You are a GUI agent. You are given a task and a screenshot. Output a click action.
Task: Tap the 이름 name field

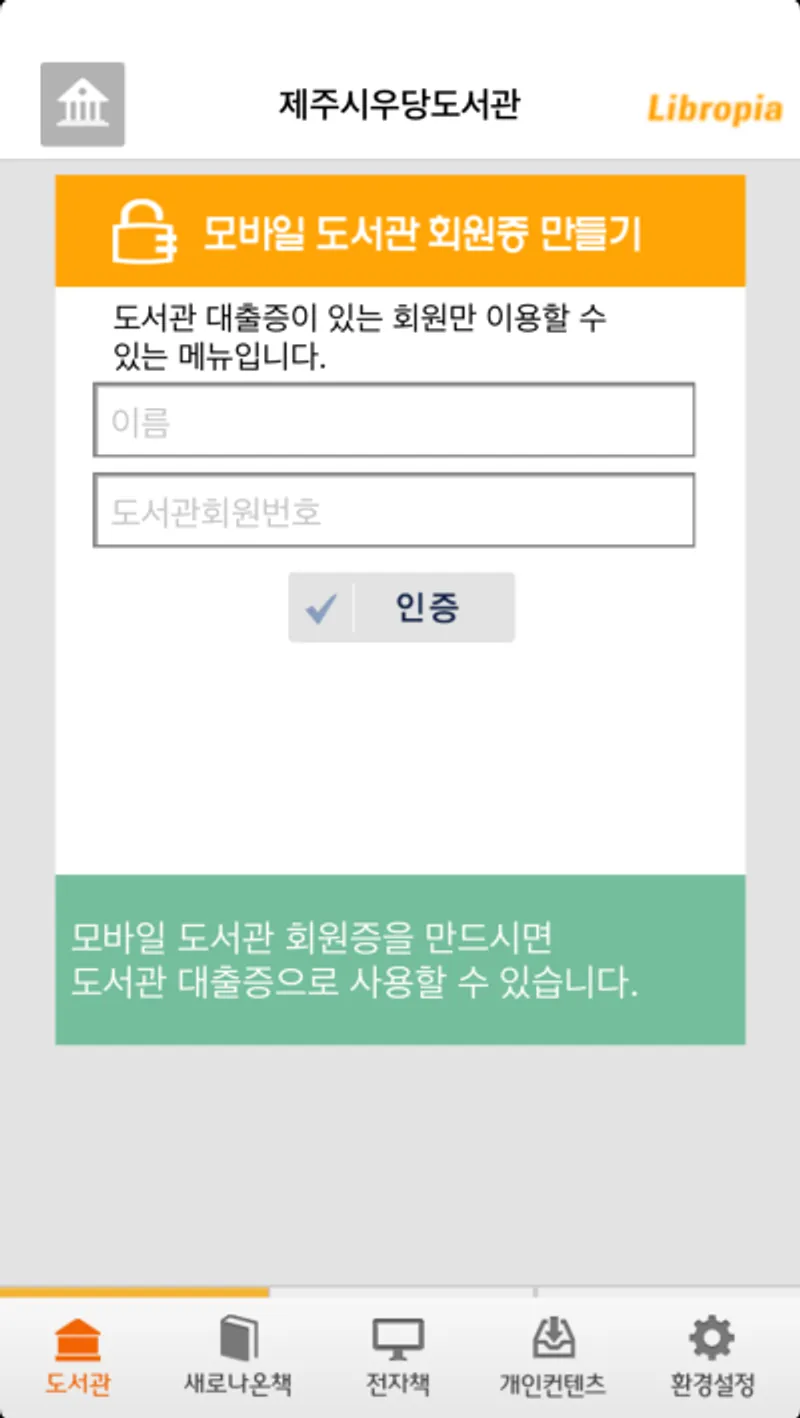coord(394,421)
